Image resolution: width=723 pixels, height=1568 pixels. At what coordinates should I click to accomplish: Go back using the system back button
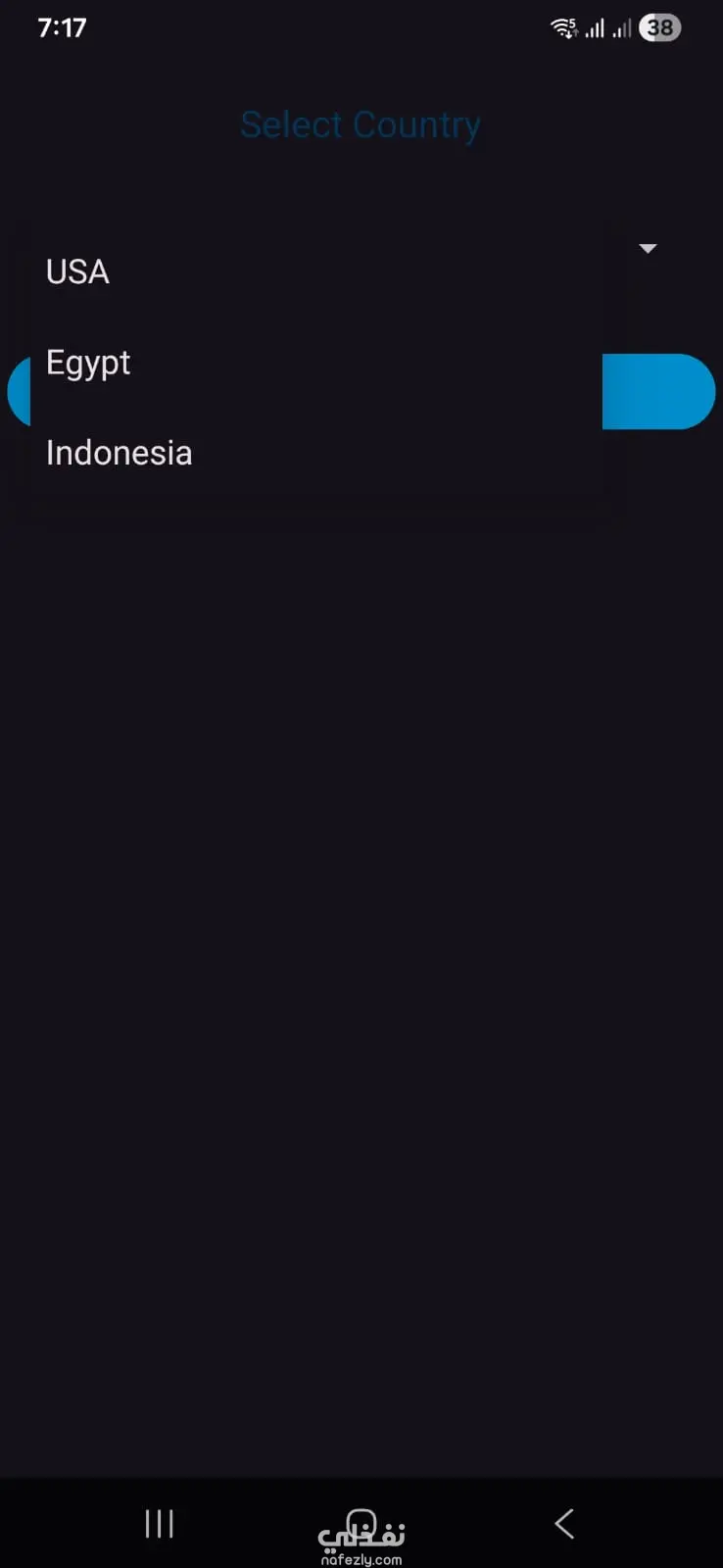564,1523
